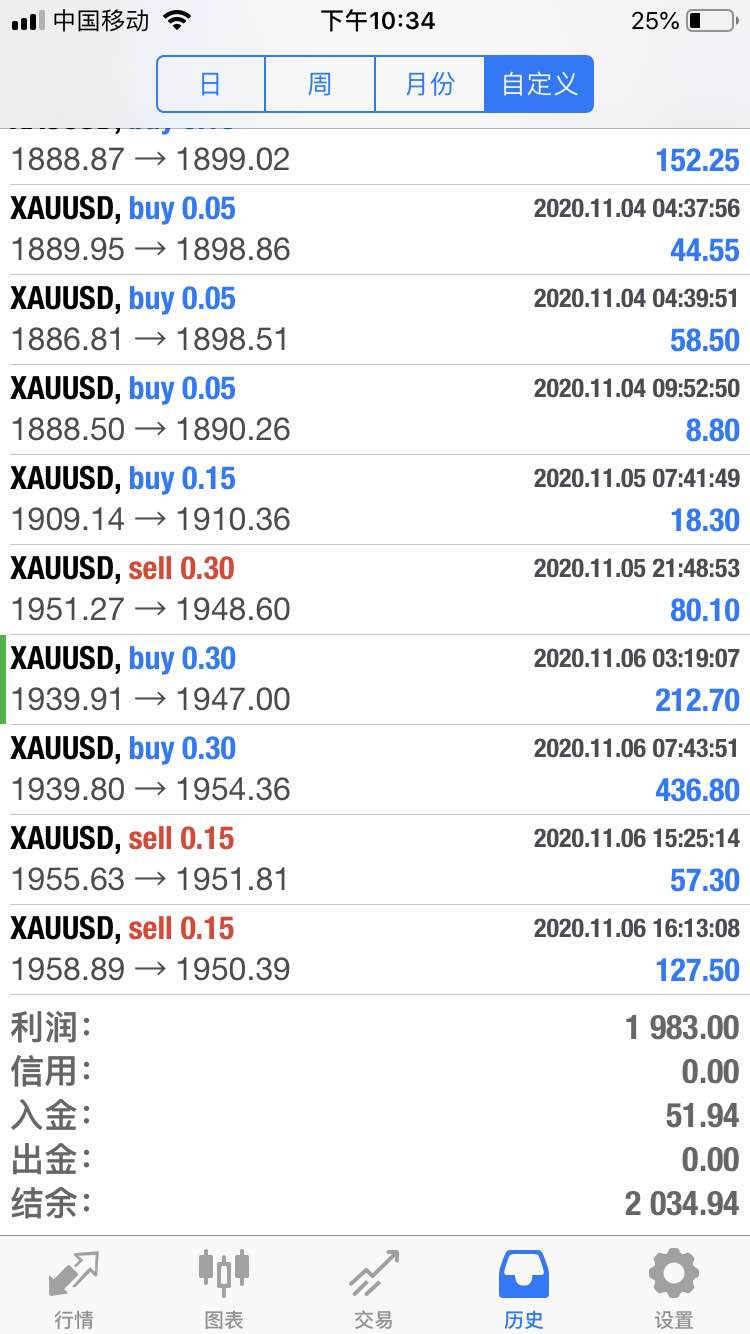Select the 周 (week) period filter
Screen dimensions: 750x1334
(320, 84)
